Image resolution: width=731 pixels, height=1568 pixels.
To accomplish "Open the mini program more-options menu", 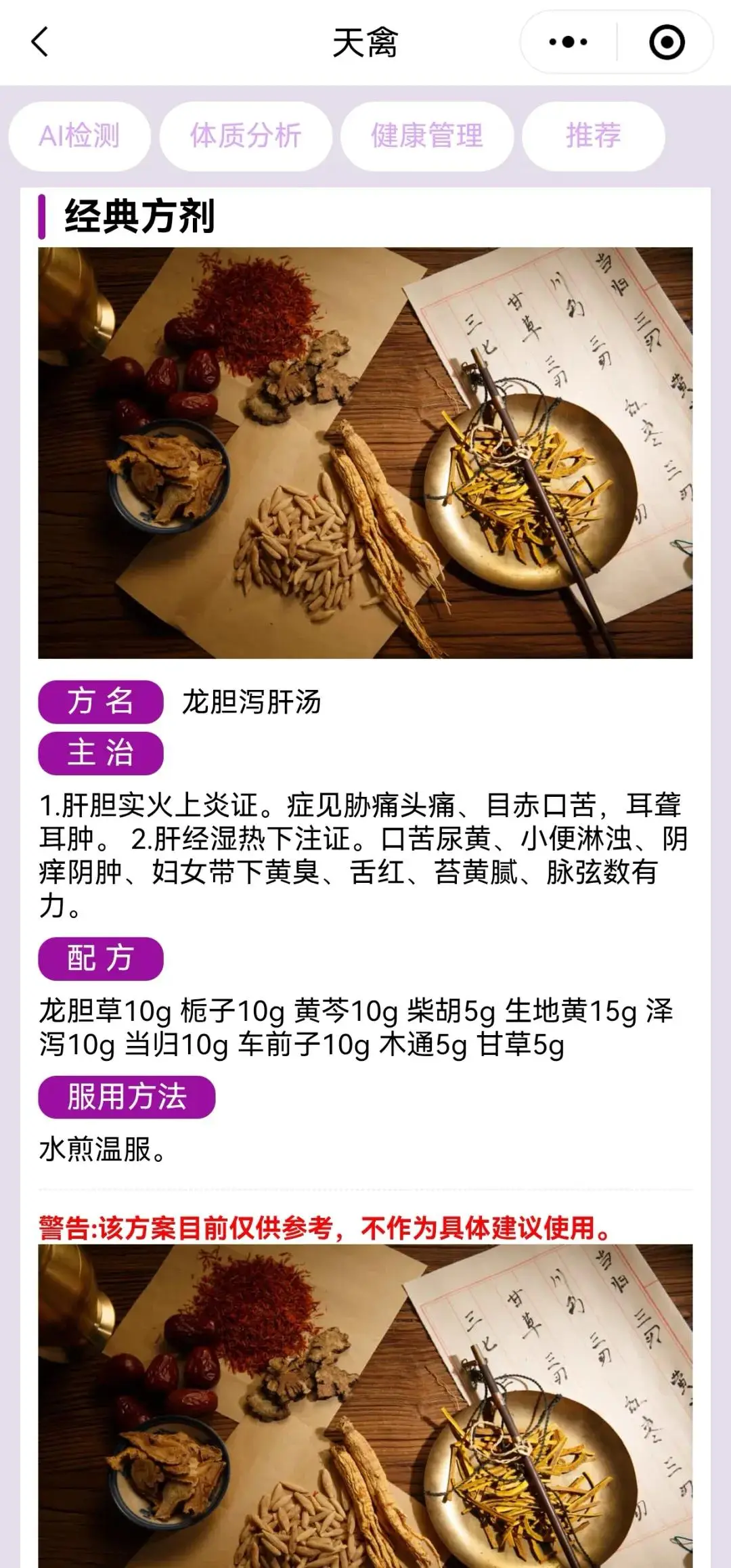I will coord(568,42).
